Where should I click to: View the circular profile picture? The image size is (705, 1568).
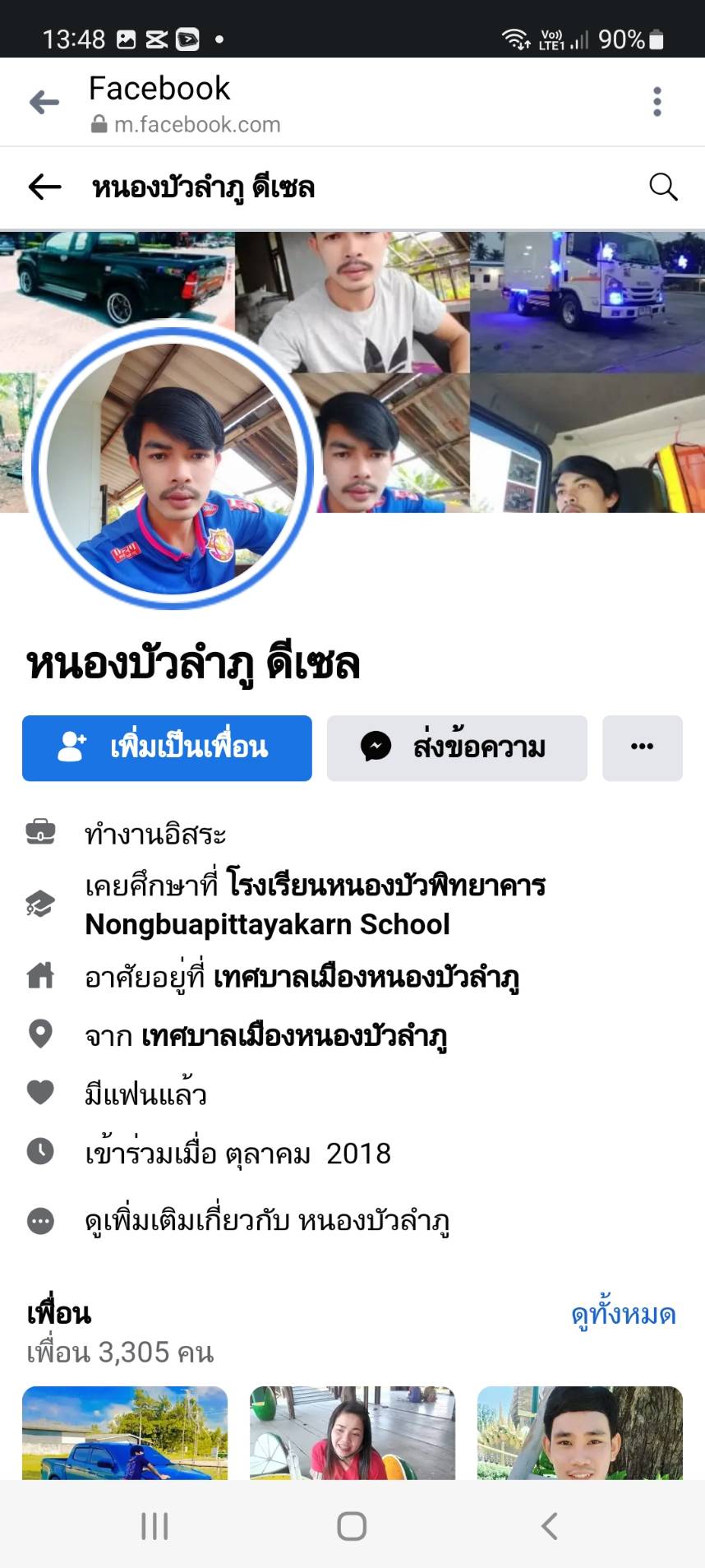point(173,469)
